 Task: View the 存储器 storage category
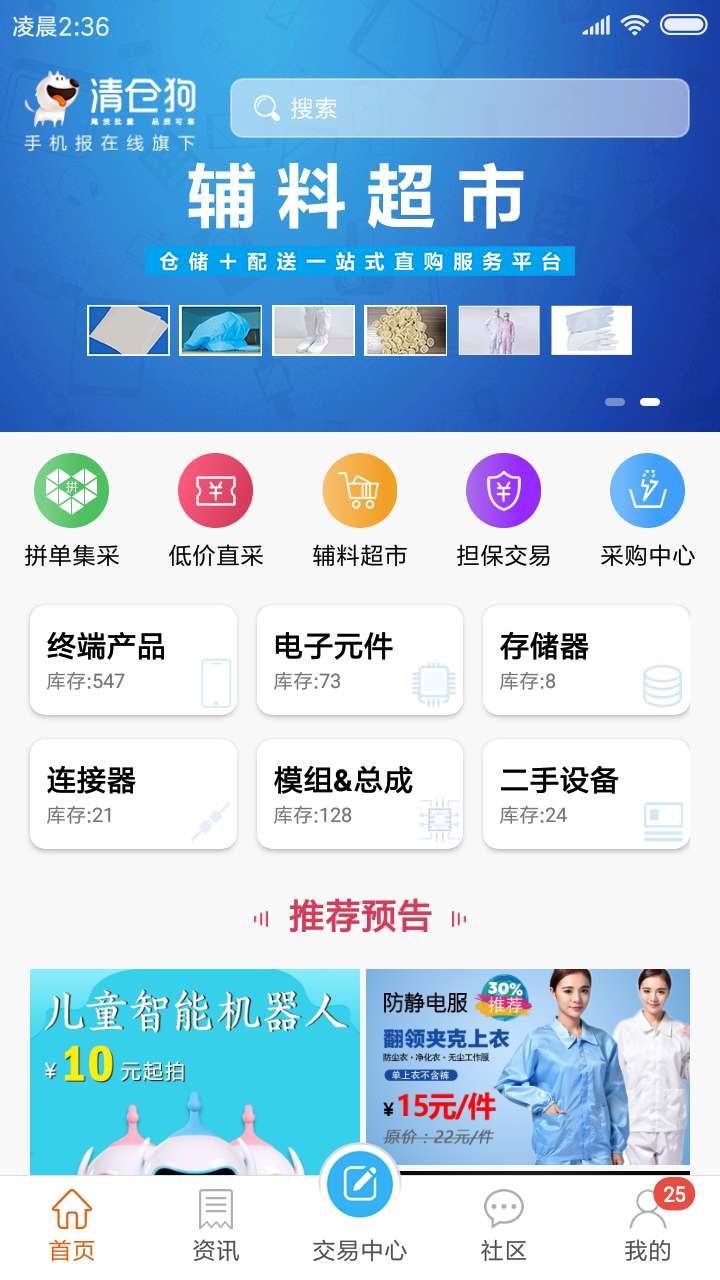tap(586, 660)
